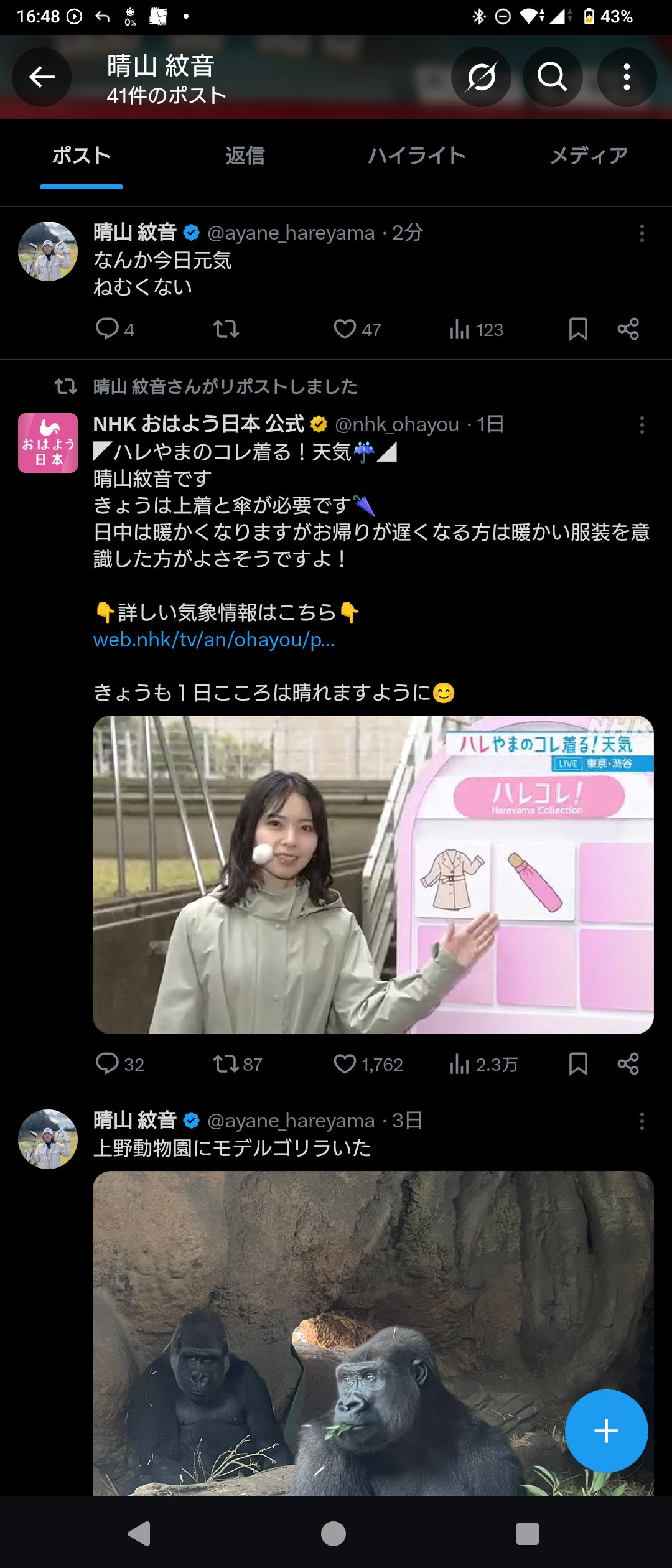Viewport: 672px width, 1568px height.
Task: Switch to the メディア tab
Action: coord(589,156)
